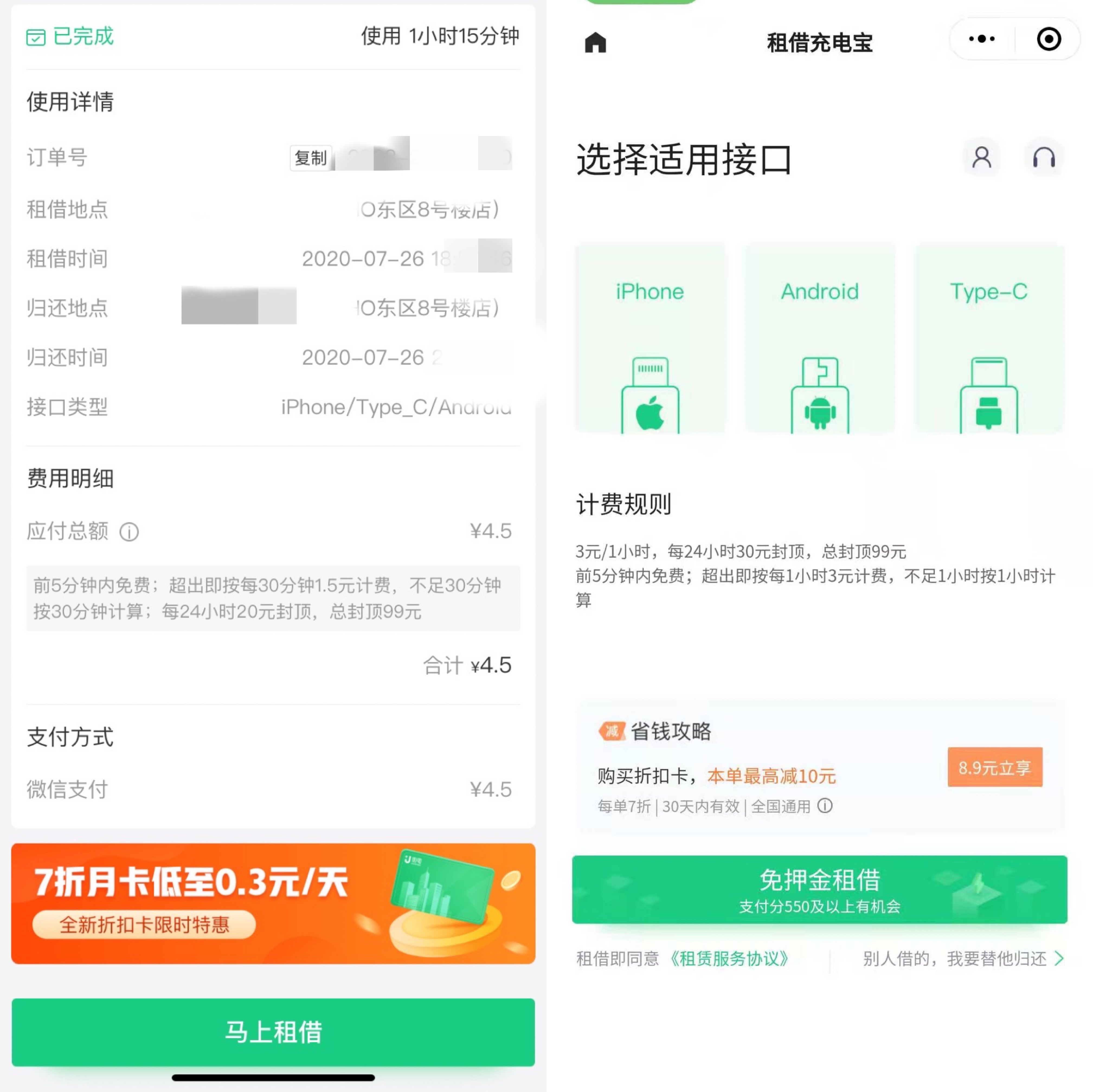The width and height of the screenshot is (1093, 1092).
Task: Open the three-dot more menu
Action: tap(982, 39)
